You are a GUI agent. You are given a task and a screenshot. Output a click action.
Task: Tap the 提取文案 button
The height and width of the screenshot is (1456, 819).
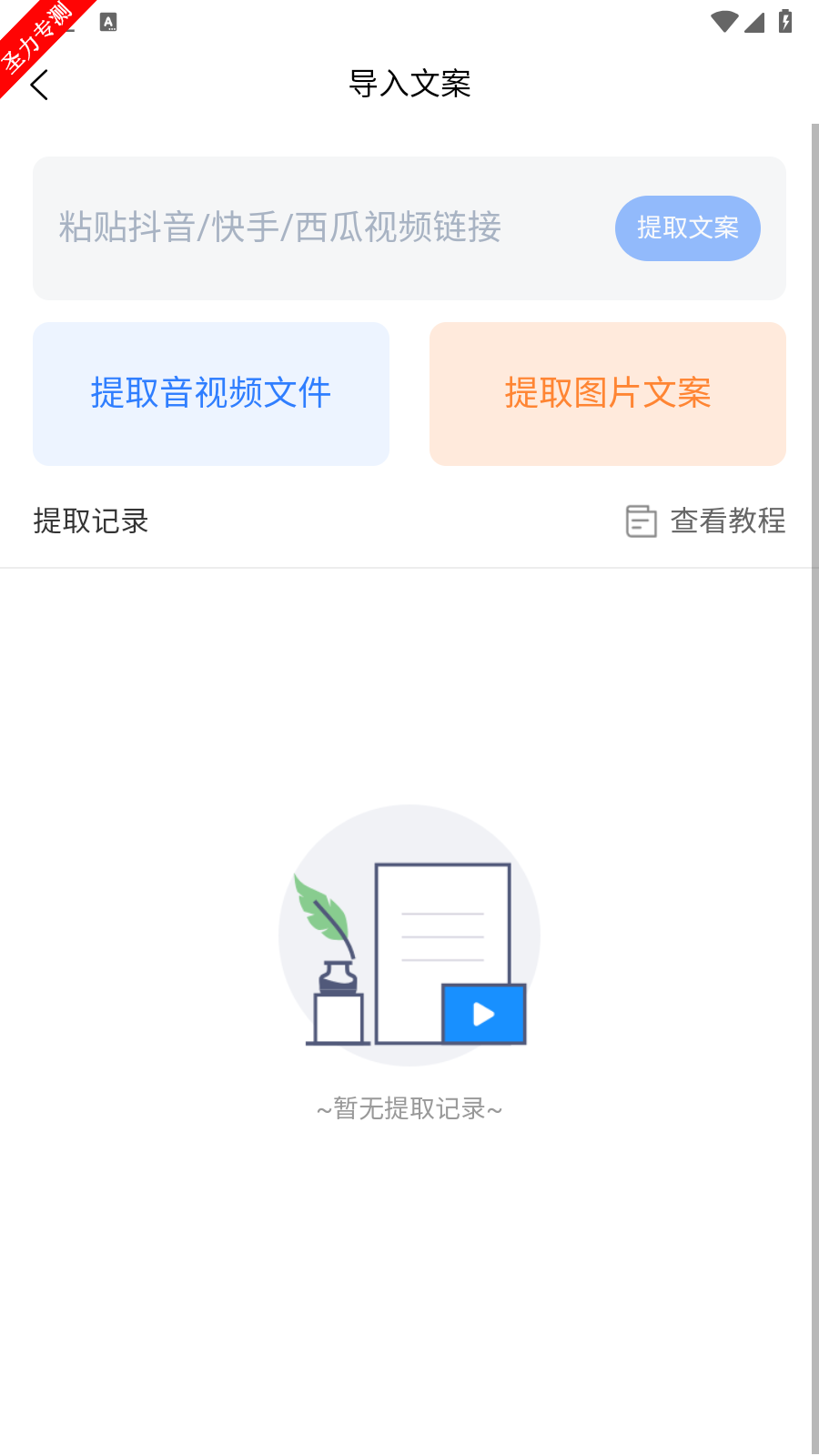[687, 228]
